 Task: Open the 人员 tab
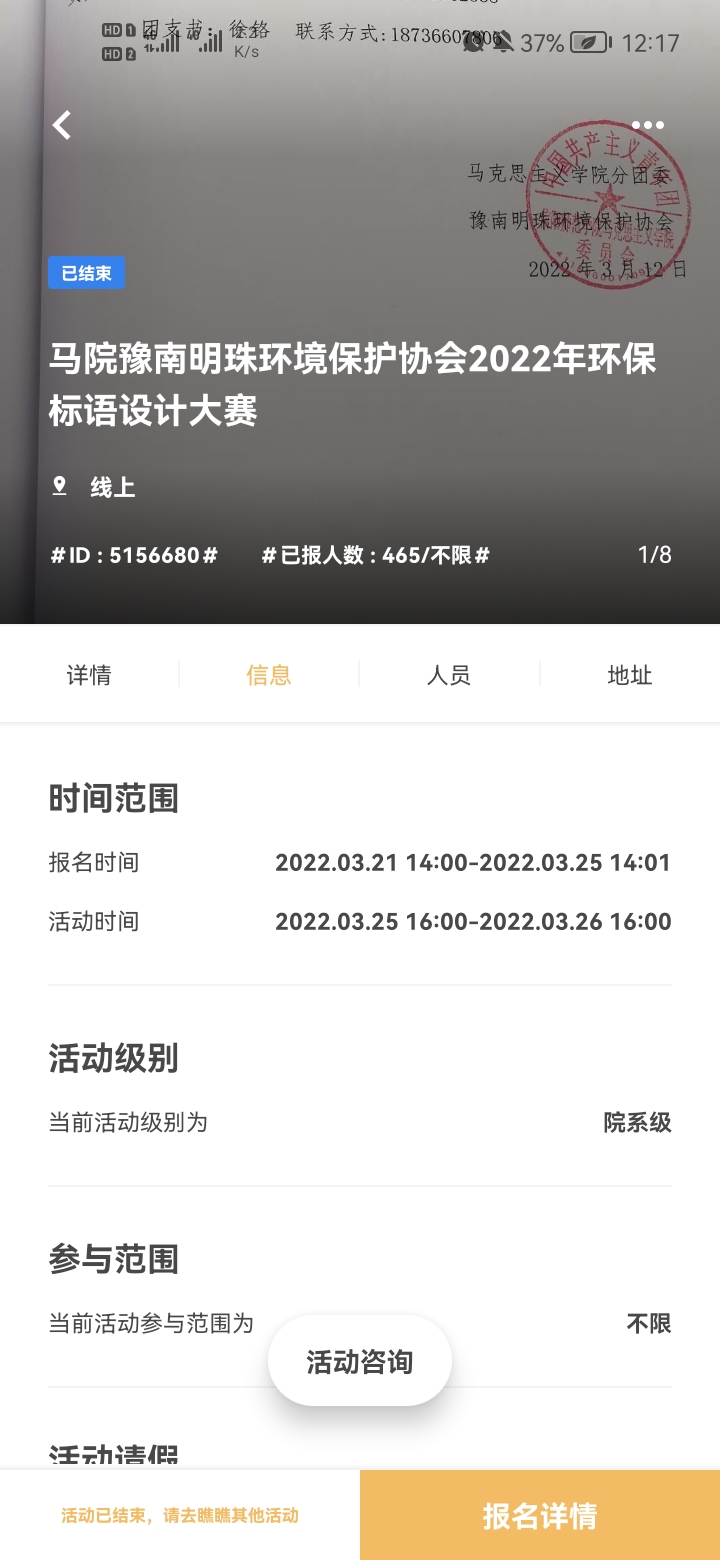[x=448, y=675]
